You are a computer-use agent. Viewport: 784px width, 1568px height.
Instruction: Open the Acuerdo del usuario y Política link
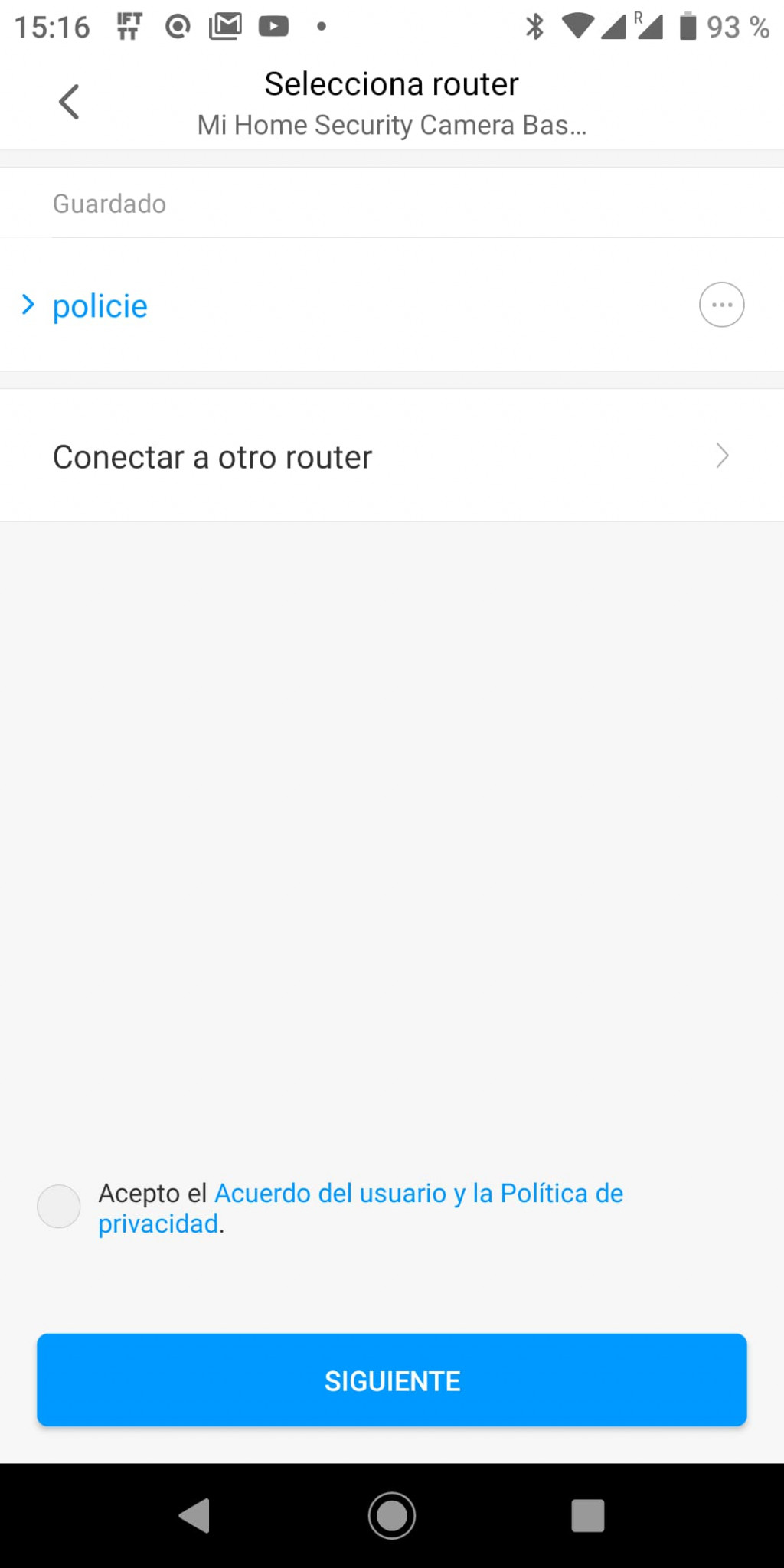click(x=361, y=1208)
